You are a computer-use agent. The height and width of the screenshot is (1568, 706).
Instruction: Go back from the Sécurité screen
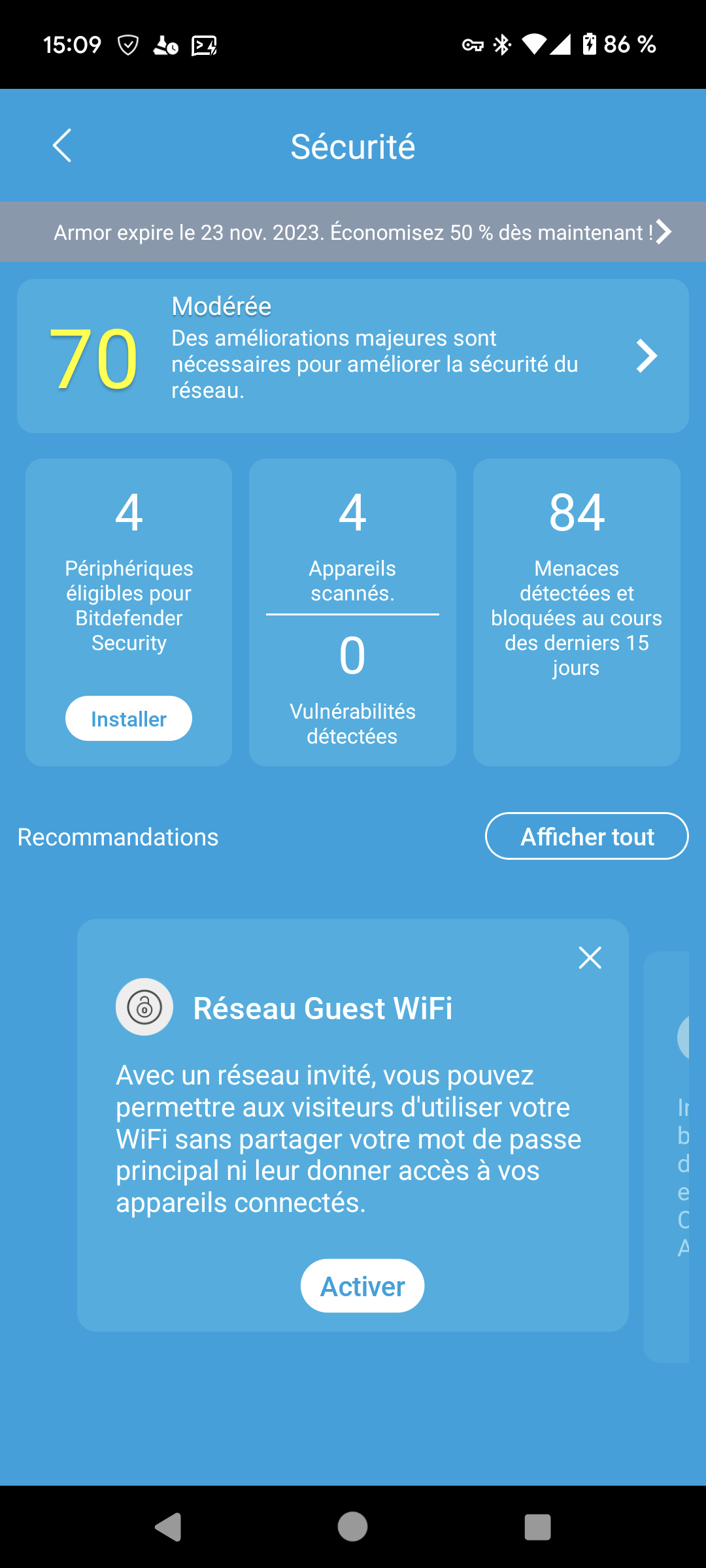point(62,146)
